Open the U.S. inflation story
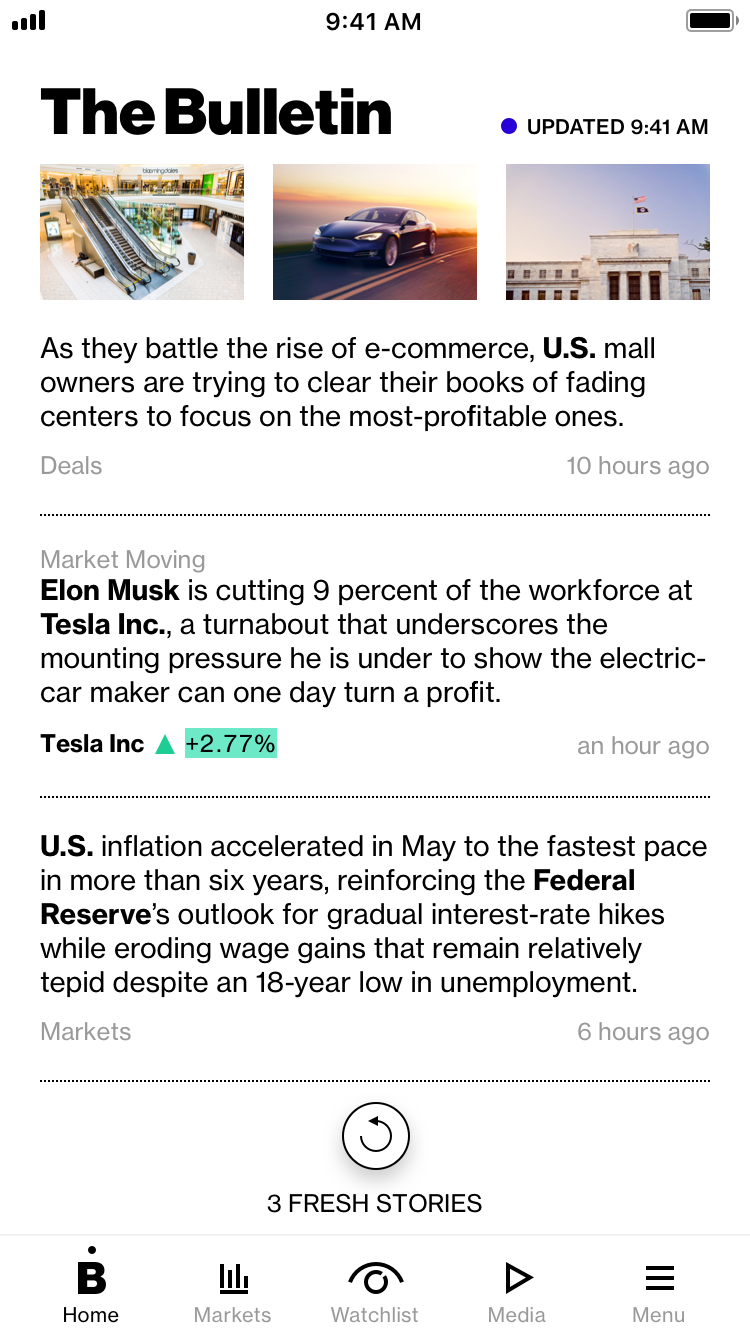750x1334 pixels. (375, 914)
